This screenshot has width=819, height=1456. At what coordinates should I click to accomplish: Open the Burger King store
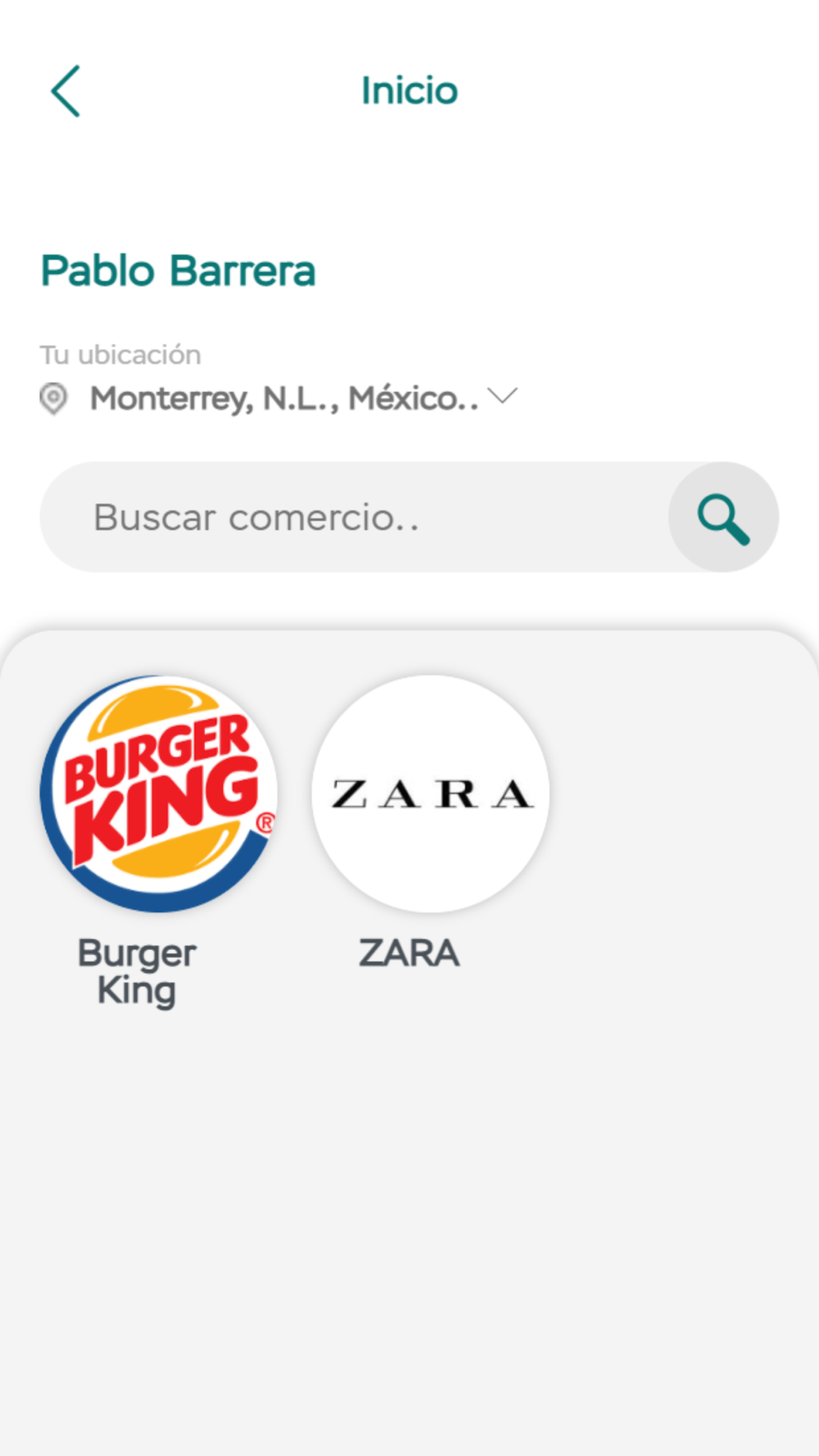[159, 794]
